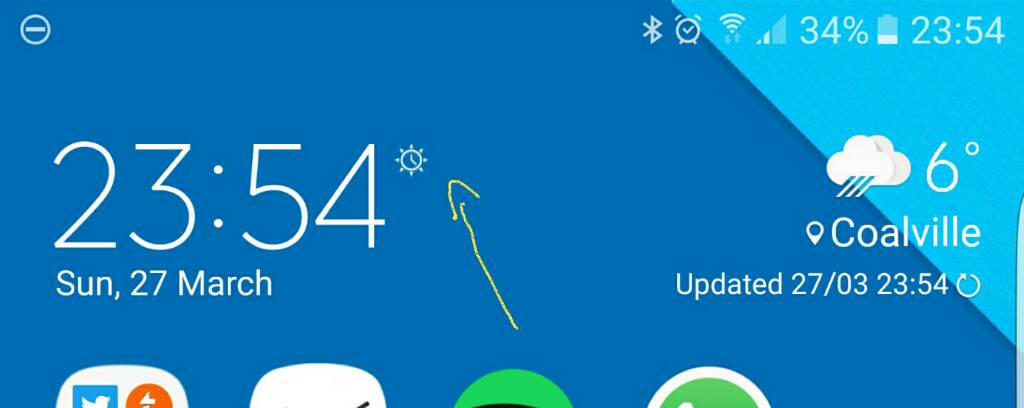
Task: Refresh the weather widget update
Action: point(968,286)
